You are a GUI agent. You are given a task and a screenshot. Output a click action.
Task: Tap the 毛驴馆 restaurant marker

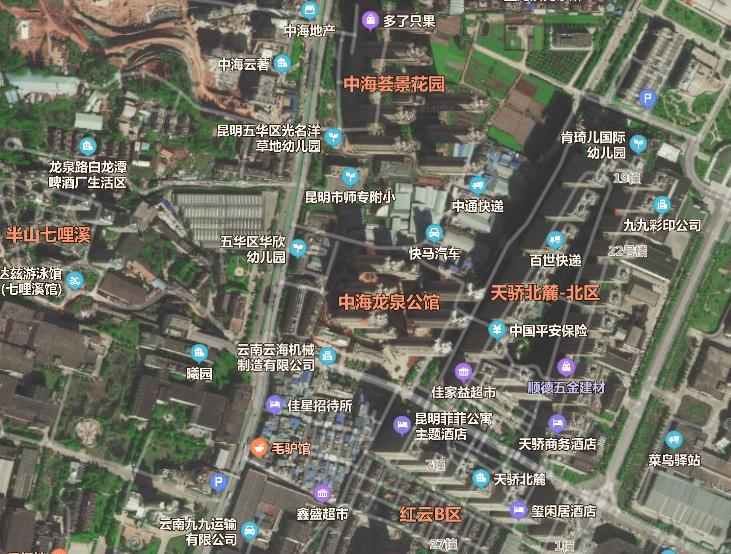[259, 447]
